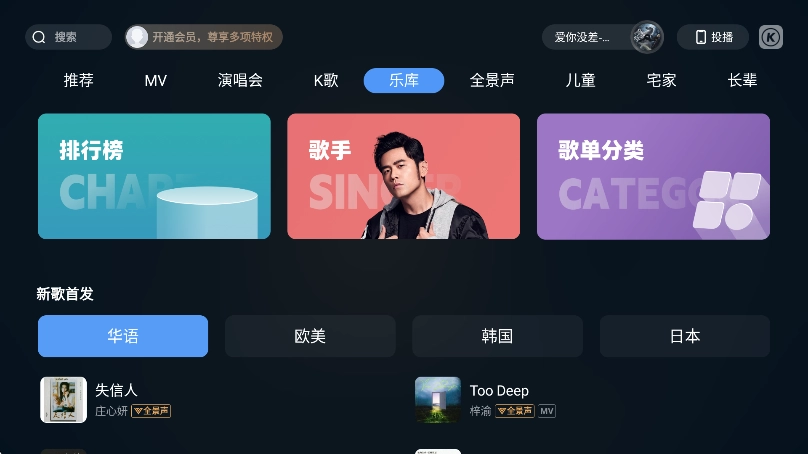Switch to the 儿童 tab
This screenshot has height=454, width=808.
(x=580, y=81)
